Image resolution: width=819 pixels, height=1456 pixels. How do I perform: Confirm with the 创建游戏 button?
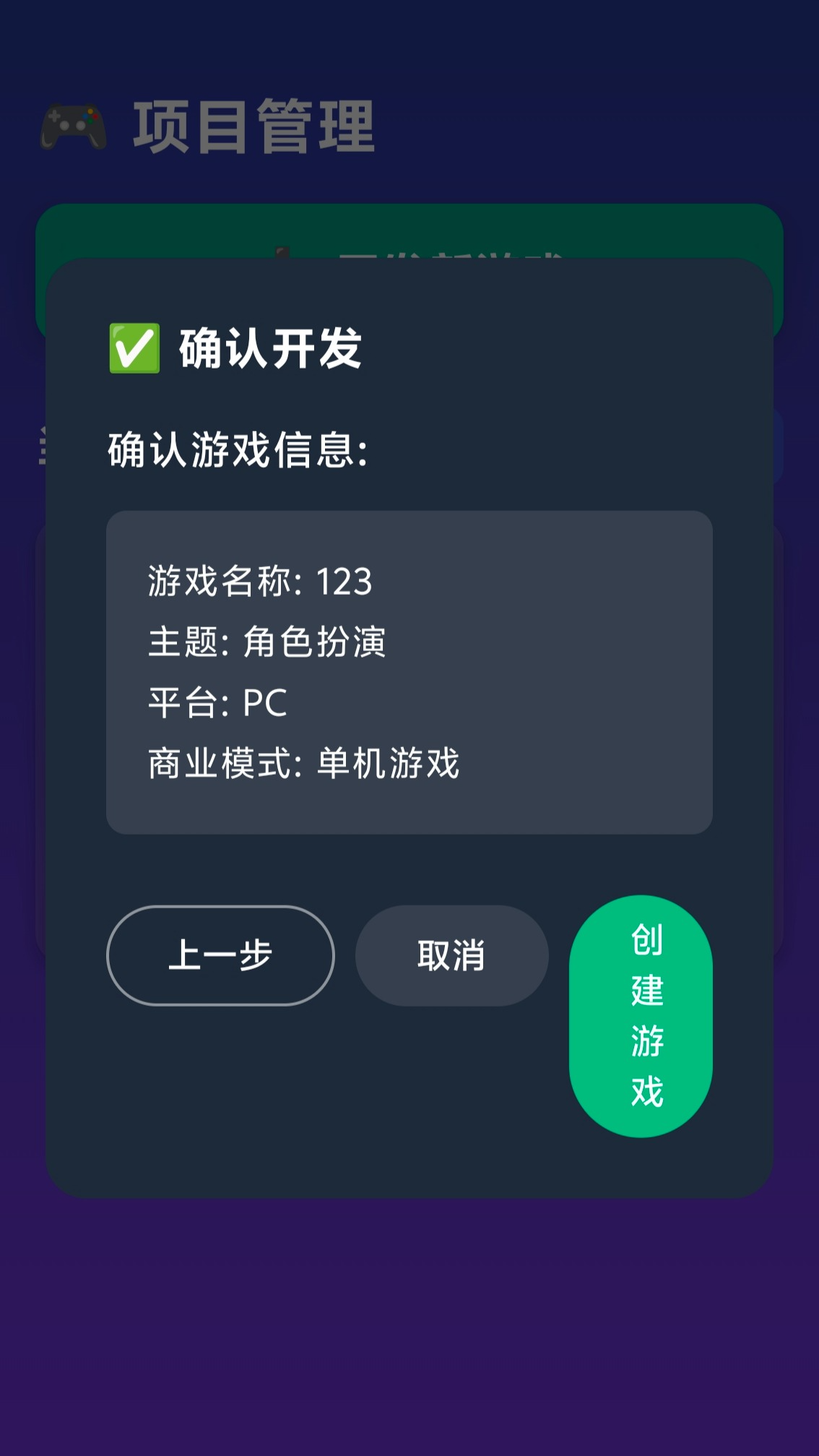(641, 1015)
